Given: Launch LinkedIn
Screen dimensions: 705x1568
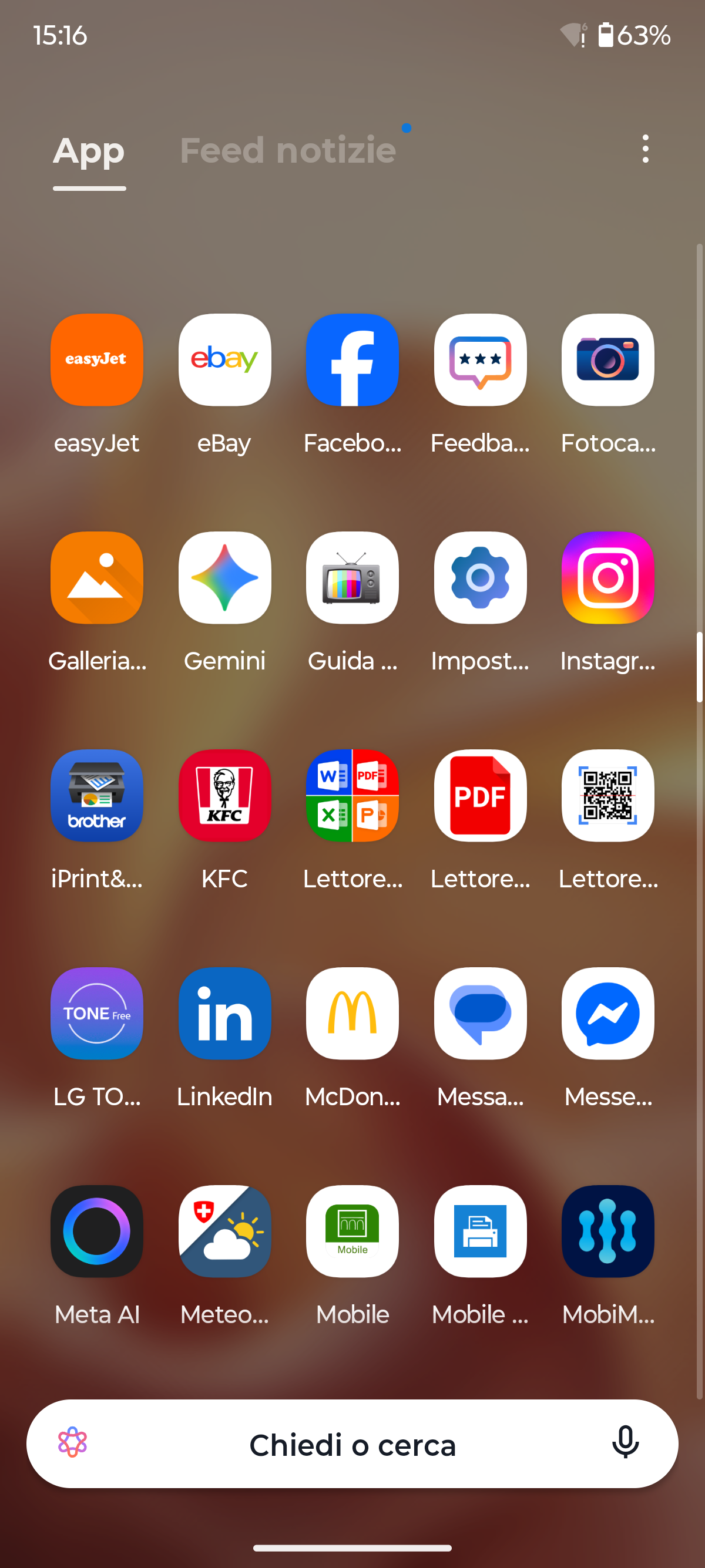Looking at the screenshot, I should pos(224,1014).
